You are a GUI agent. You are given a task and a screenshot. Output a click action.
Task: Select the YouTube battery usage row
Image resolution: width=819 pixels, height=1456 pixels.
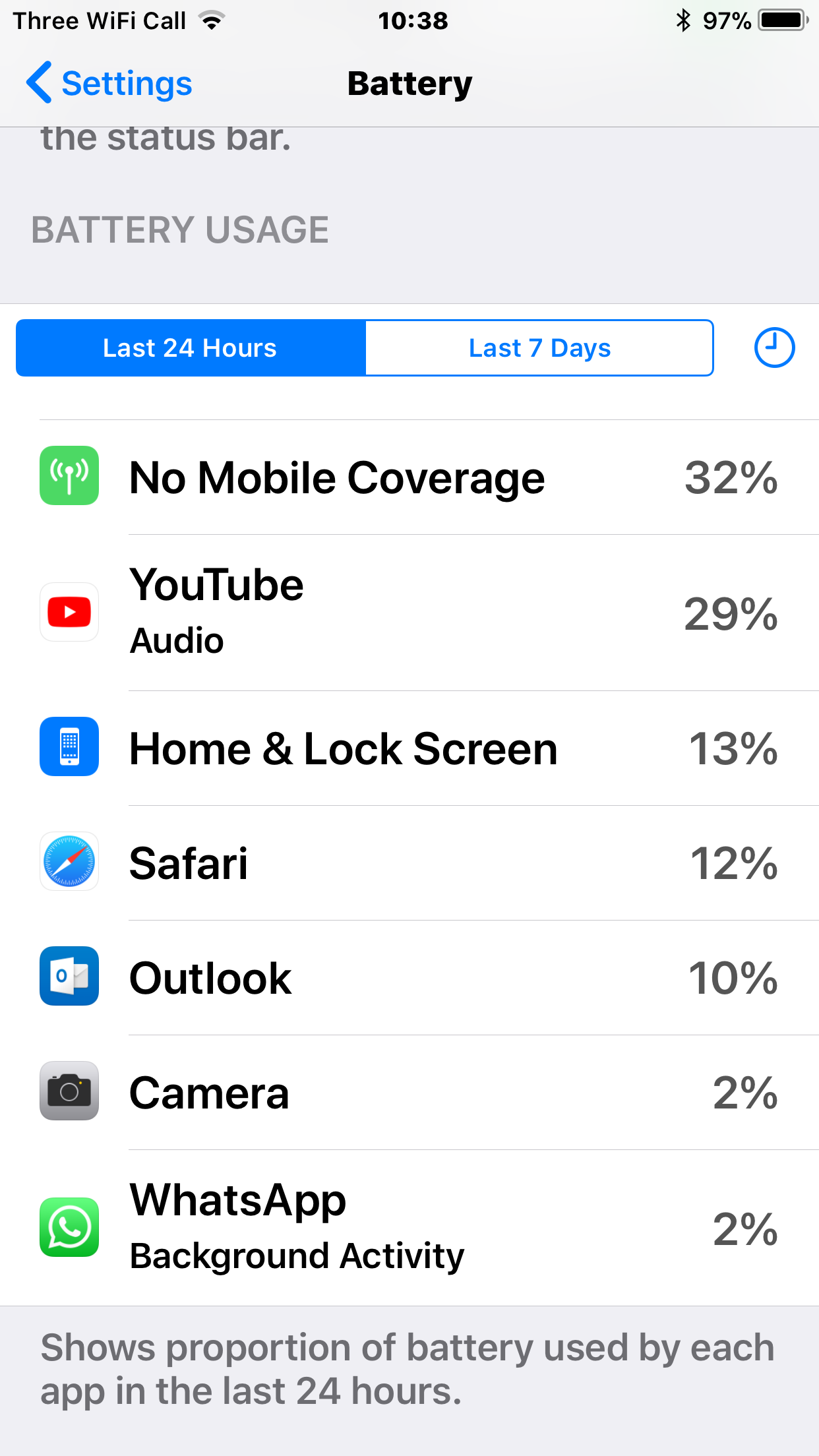click(x=409, y=613)
